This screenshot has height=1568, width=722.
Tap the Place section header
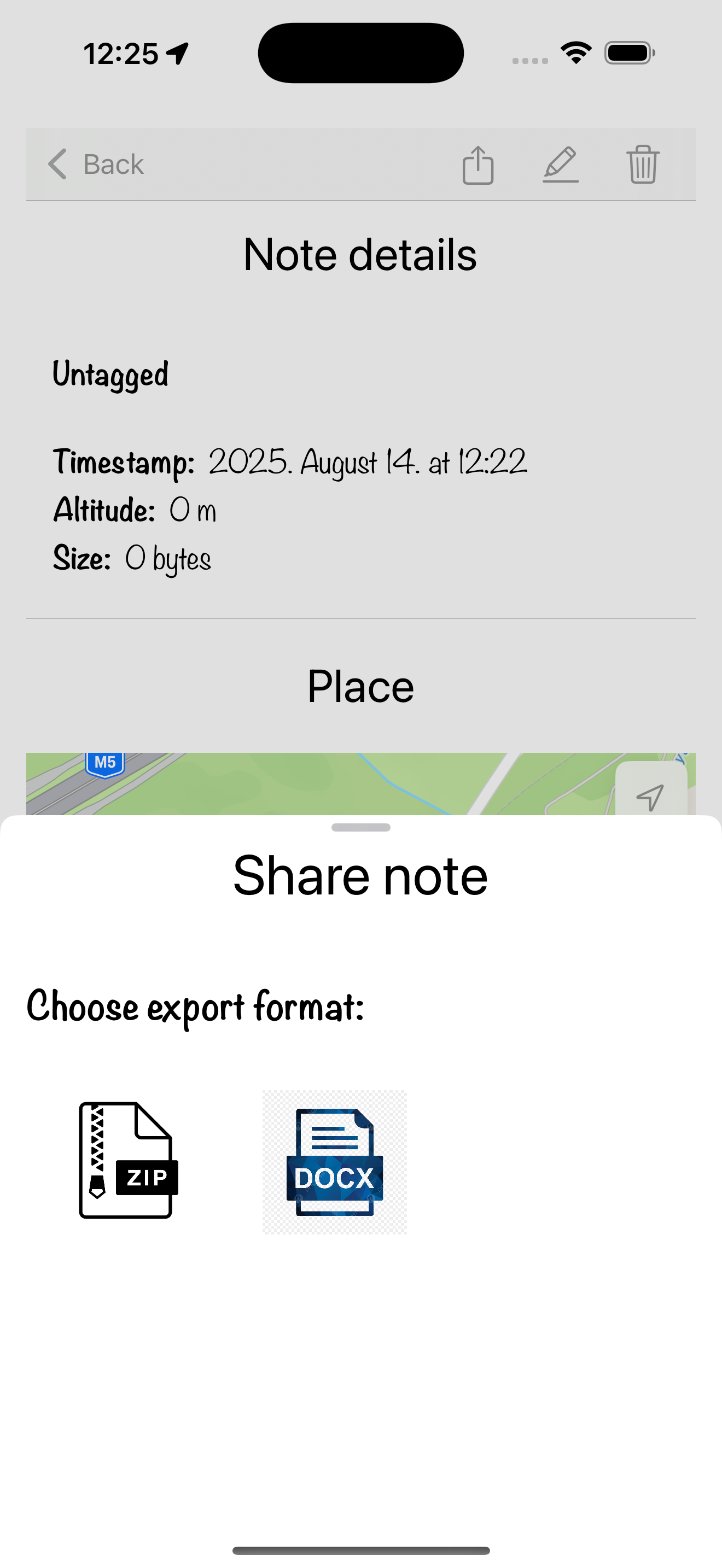coord(360,686)
